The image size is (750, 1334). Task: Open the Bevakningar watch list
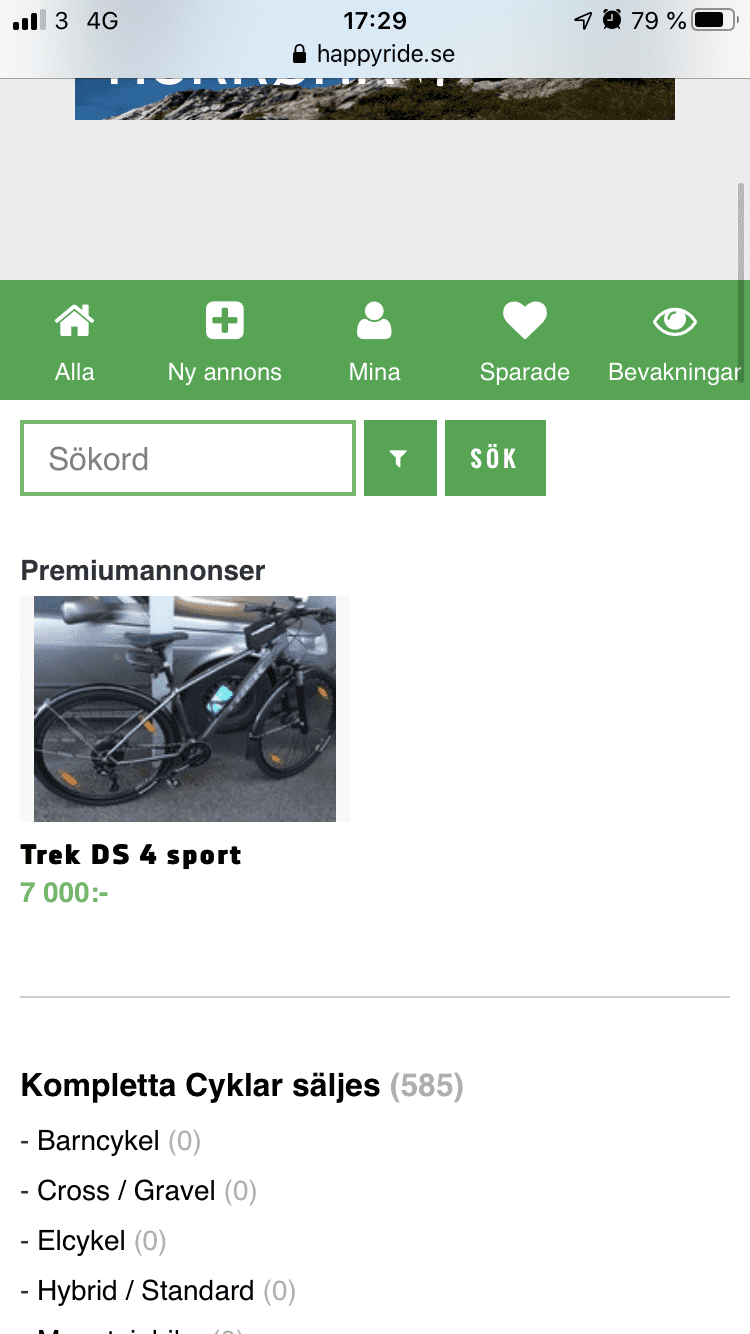[x=675, y=342]
